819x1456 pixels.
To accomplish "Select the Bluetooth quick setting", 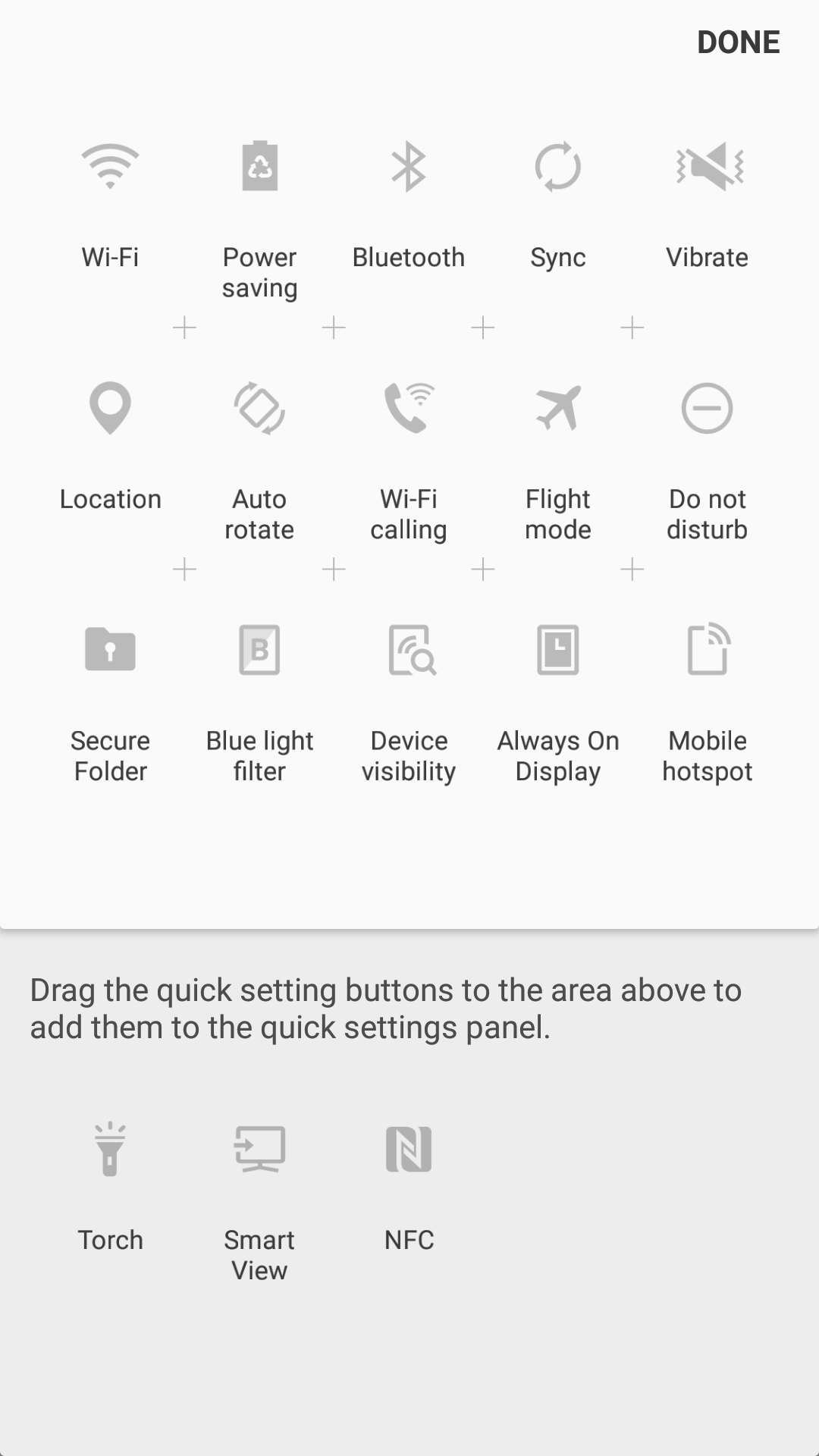I will coord(409,205).
